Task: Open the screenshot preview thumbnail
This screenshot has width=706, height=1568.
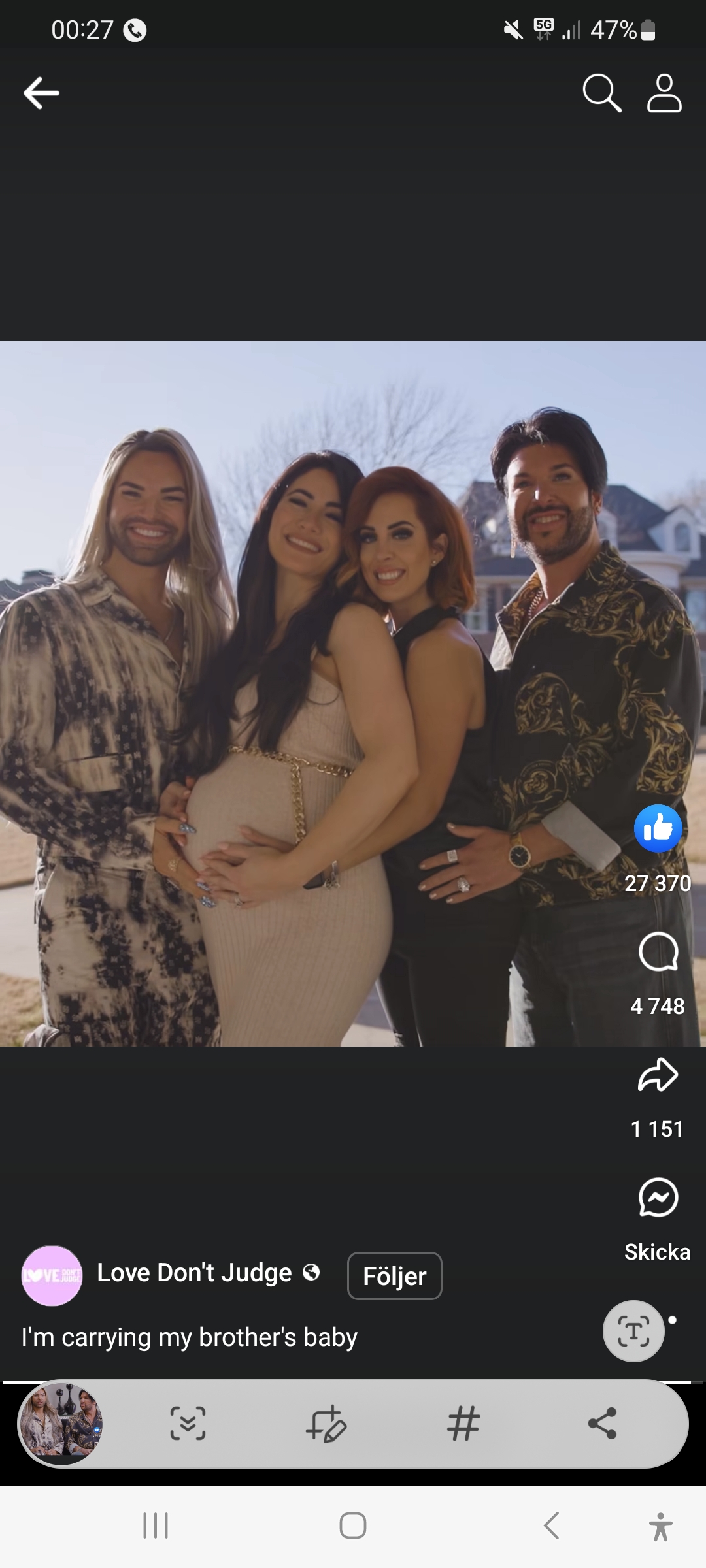Action: tap(61, 1424)
